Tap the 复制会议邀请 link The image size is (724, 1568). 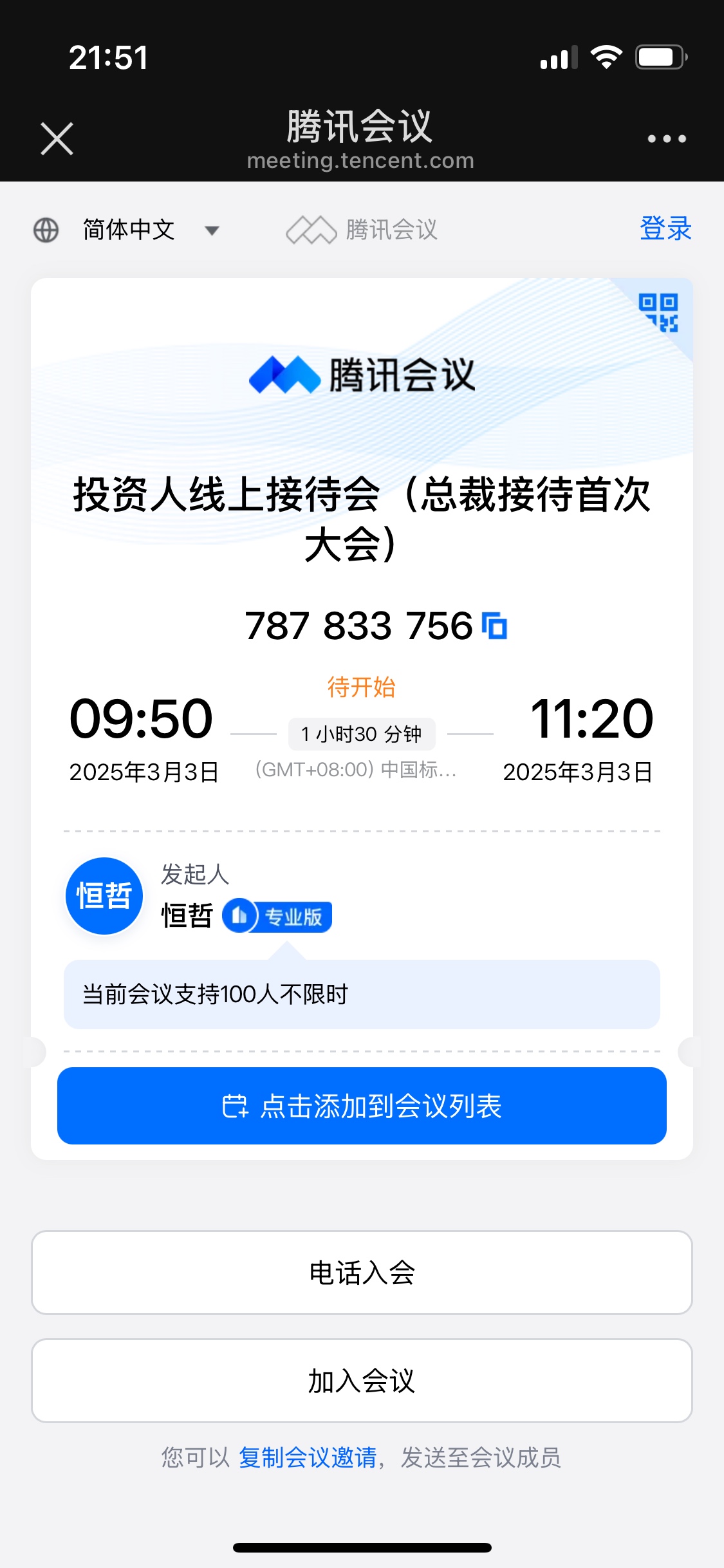pyautogui.click(x=308, y=1457)
